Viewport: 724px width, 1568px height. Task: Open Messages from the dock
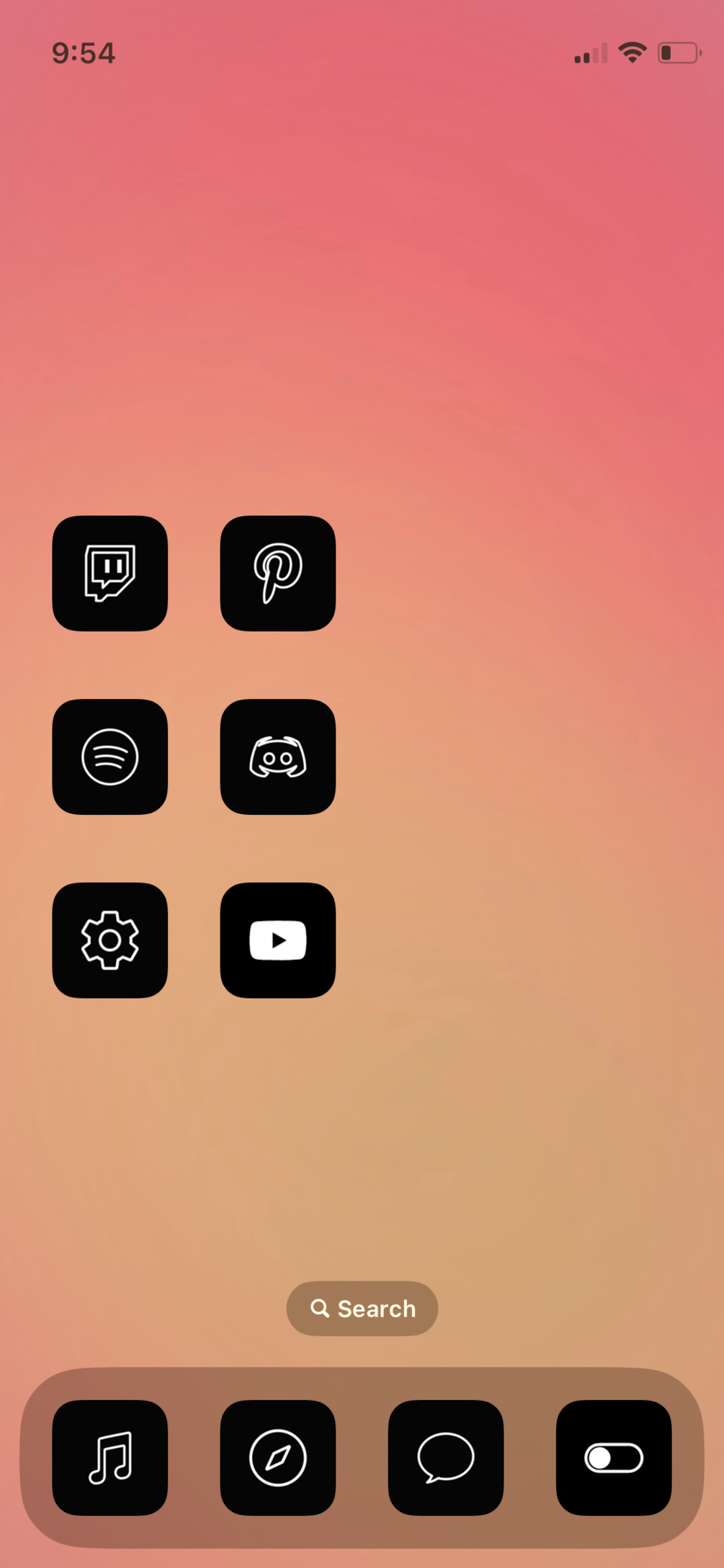(445, 1457)
